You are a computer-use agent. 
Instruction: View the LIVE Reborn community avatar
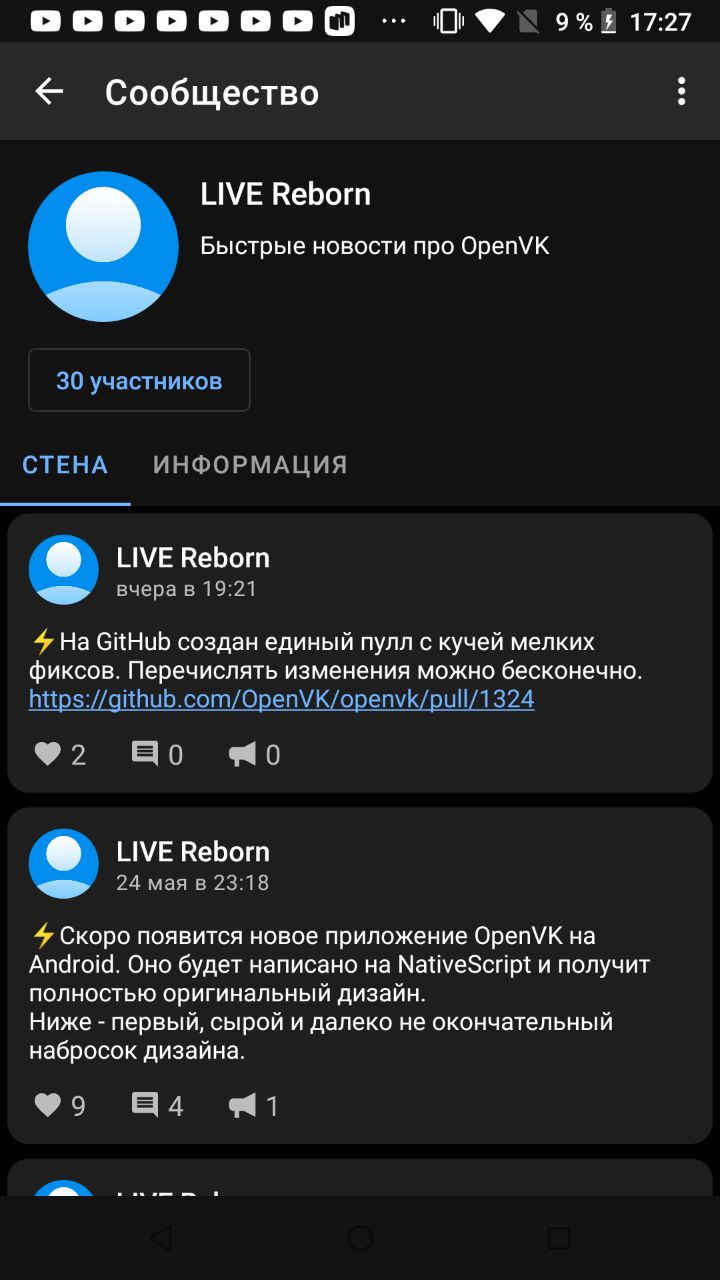point(103,246)
